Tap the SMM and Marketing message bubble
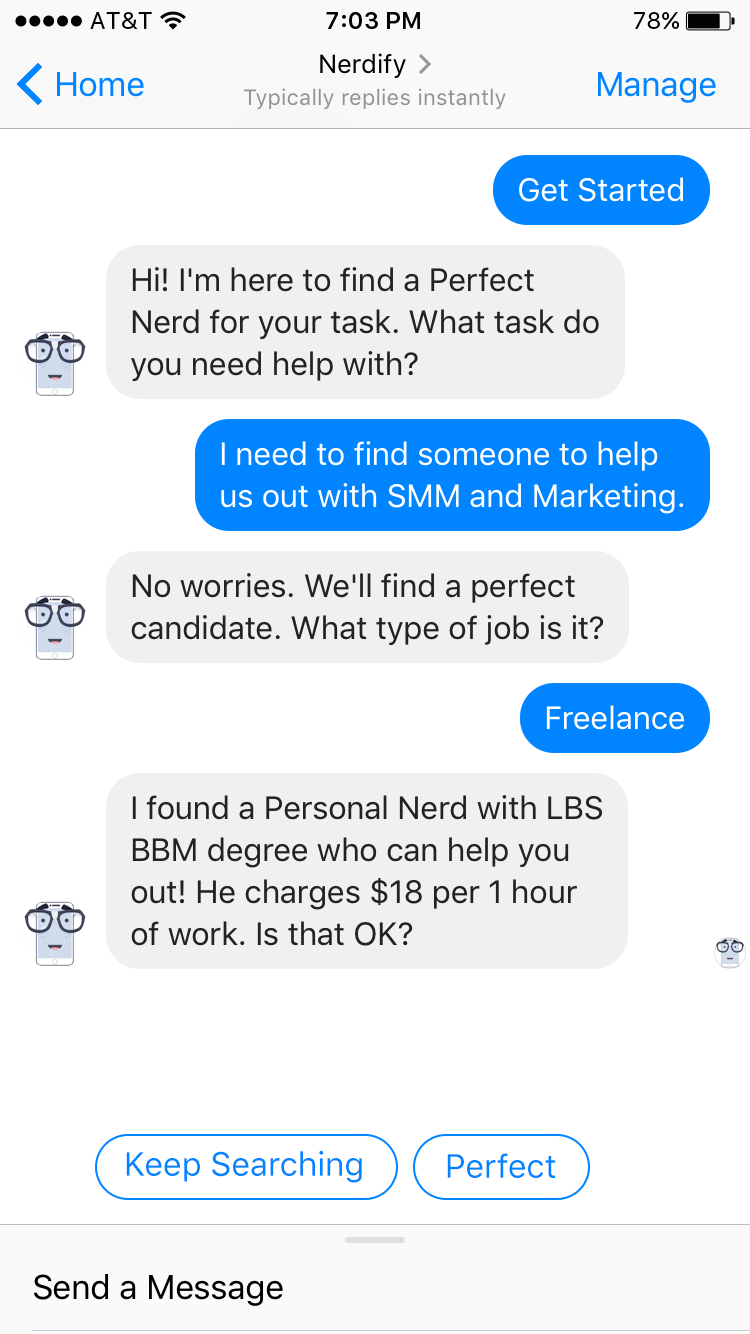Screen dimensions: 750x1334 pyautogui.click(x=452, y=475)
